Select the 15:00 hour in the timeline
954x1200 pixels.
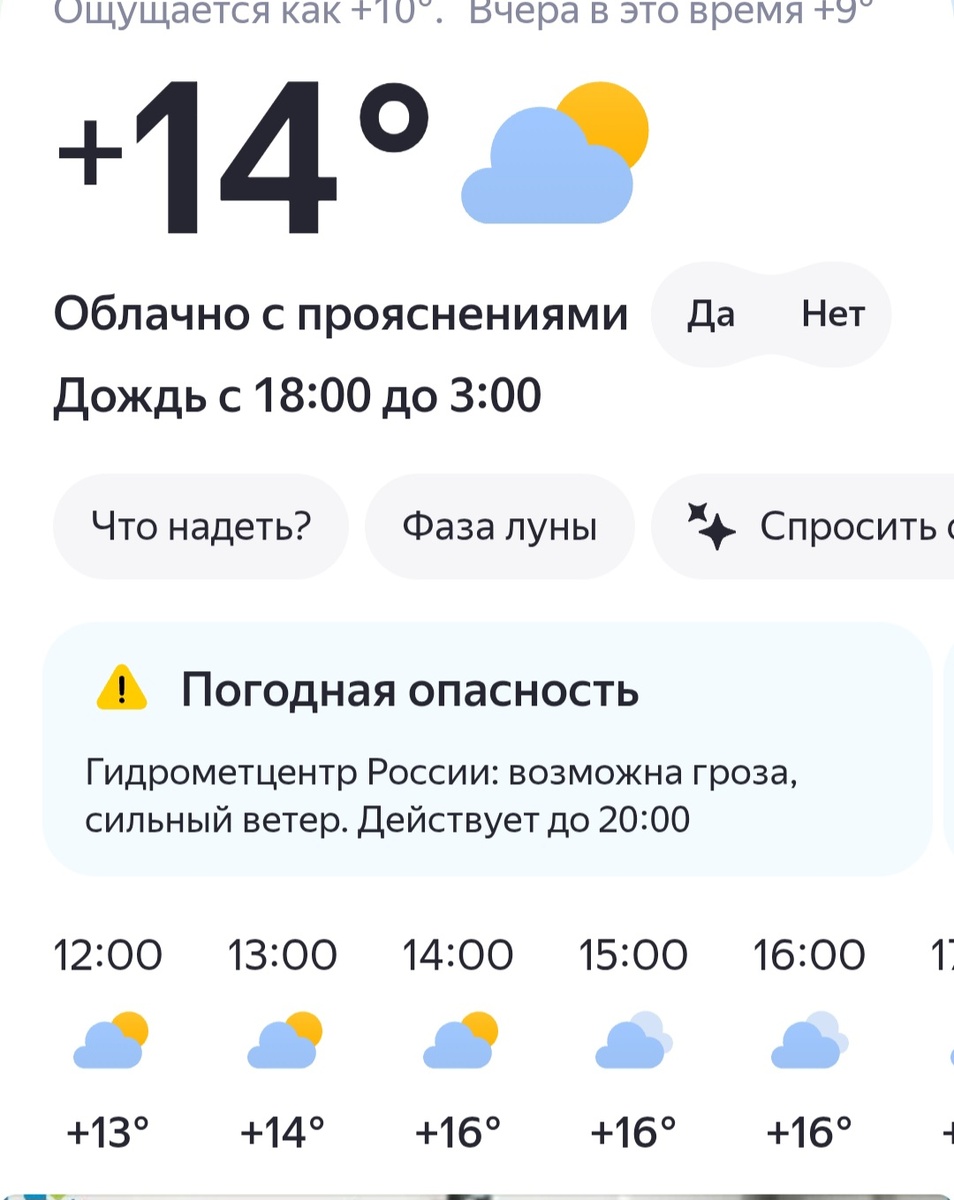click(x=633, y=955)
